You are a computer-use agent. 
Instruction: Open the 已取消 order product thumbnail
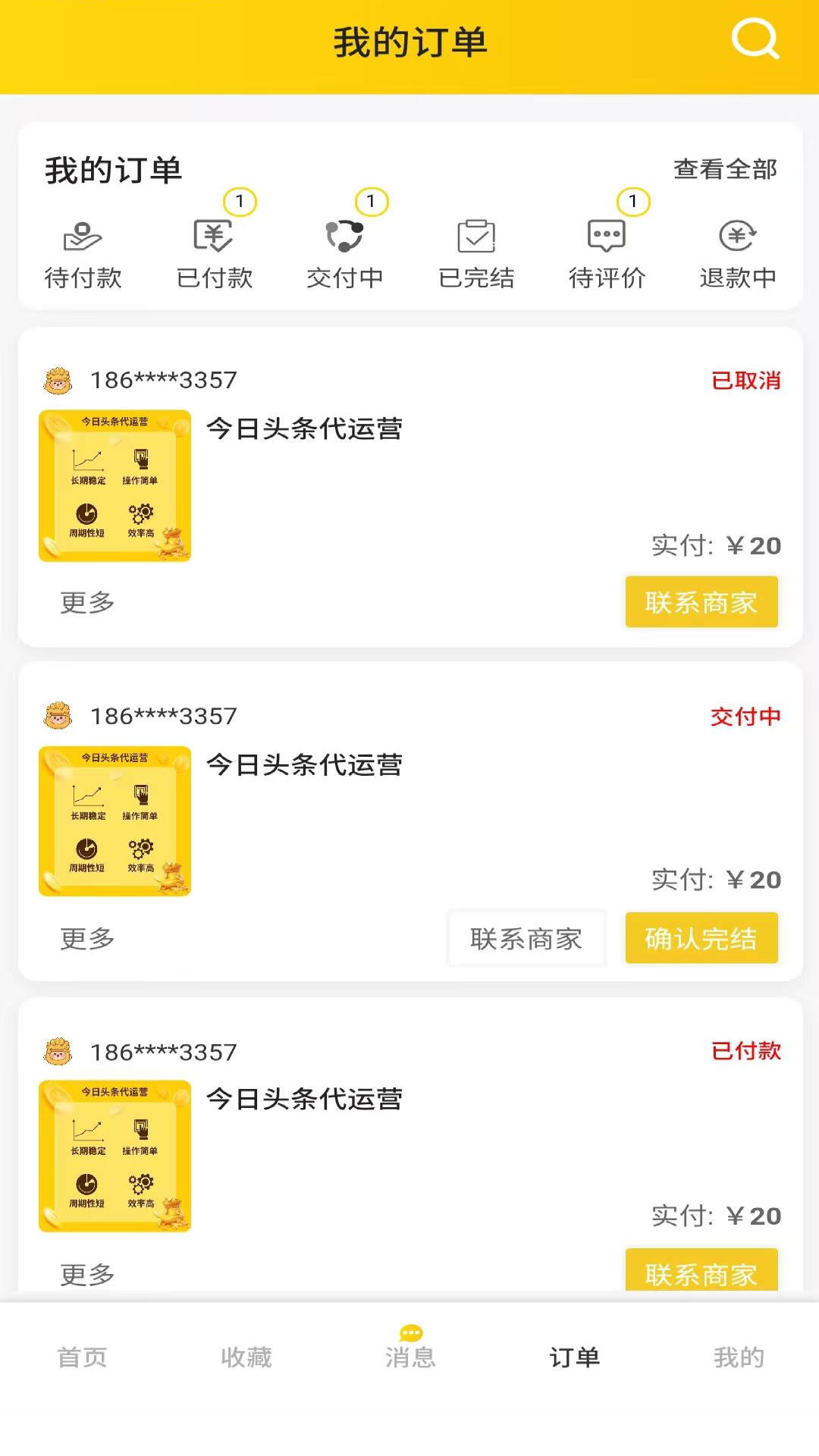click(x=115, y=485)
